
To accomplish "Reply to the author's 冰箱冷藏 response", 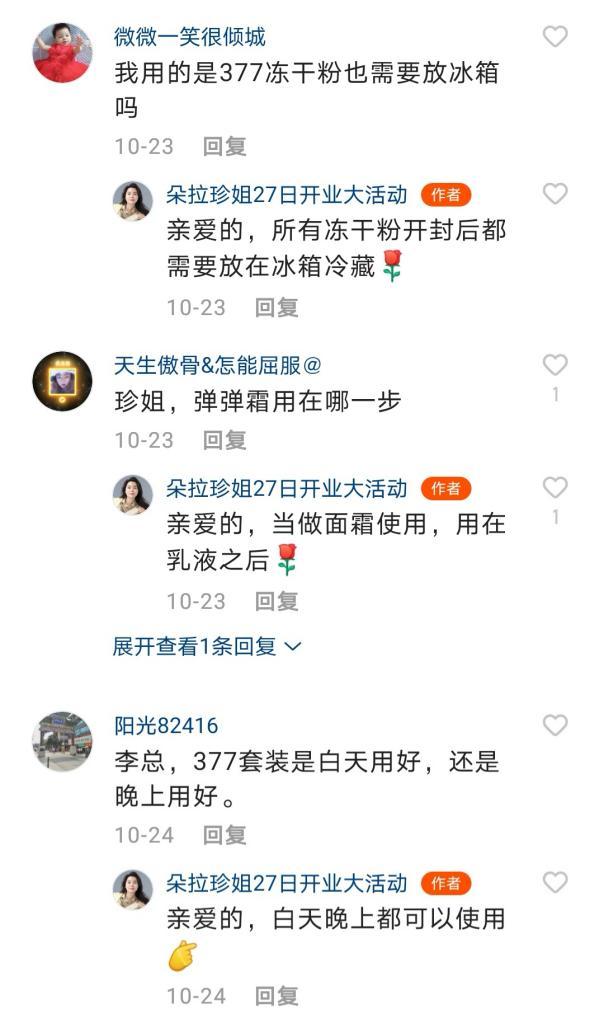I will tap(277, 307).
